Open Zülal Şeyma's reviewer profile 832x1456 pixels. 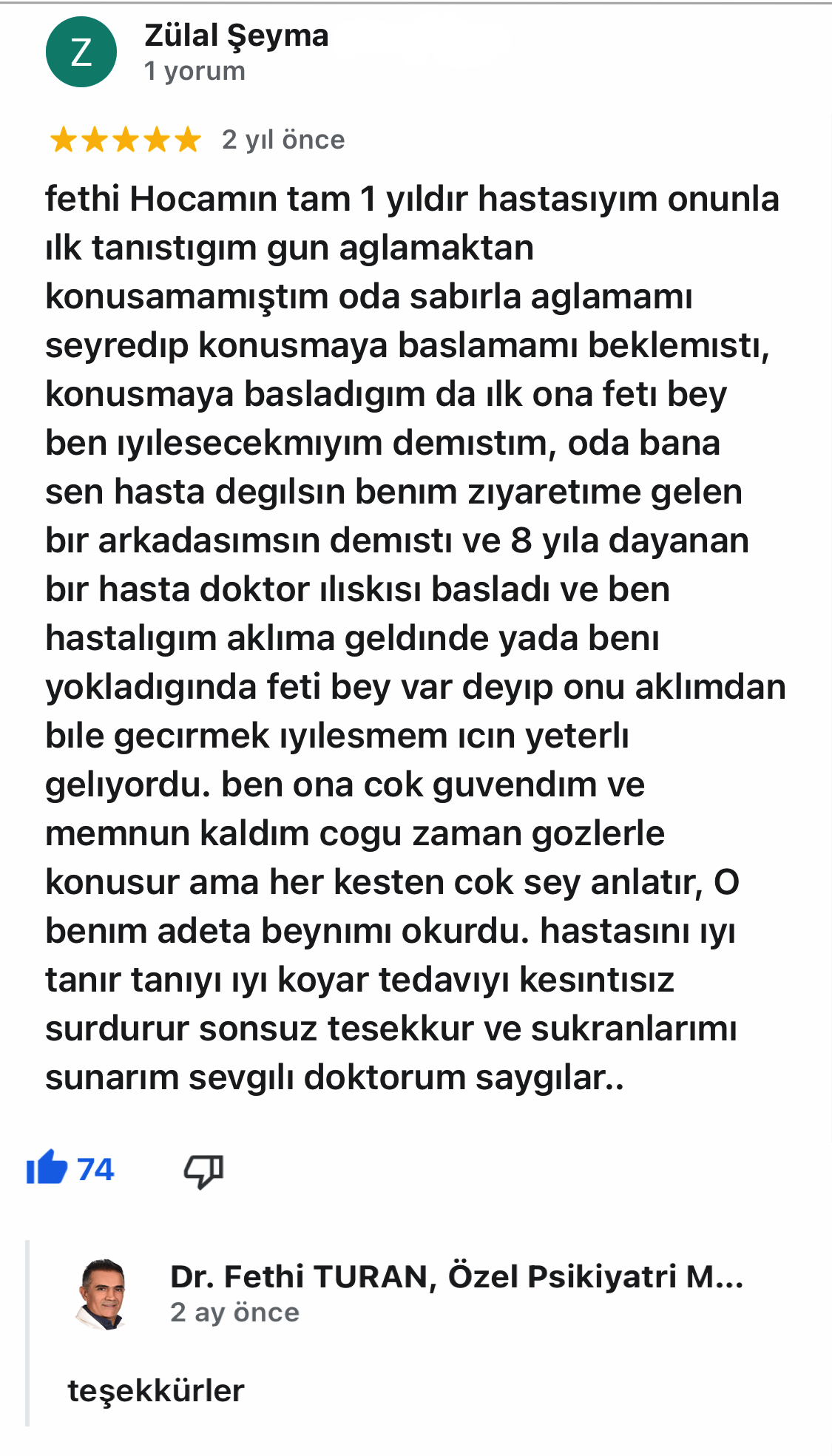237,35
